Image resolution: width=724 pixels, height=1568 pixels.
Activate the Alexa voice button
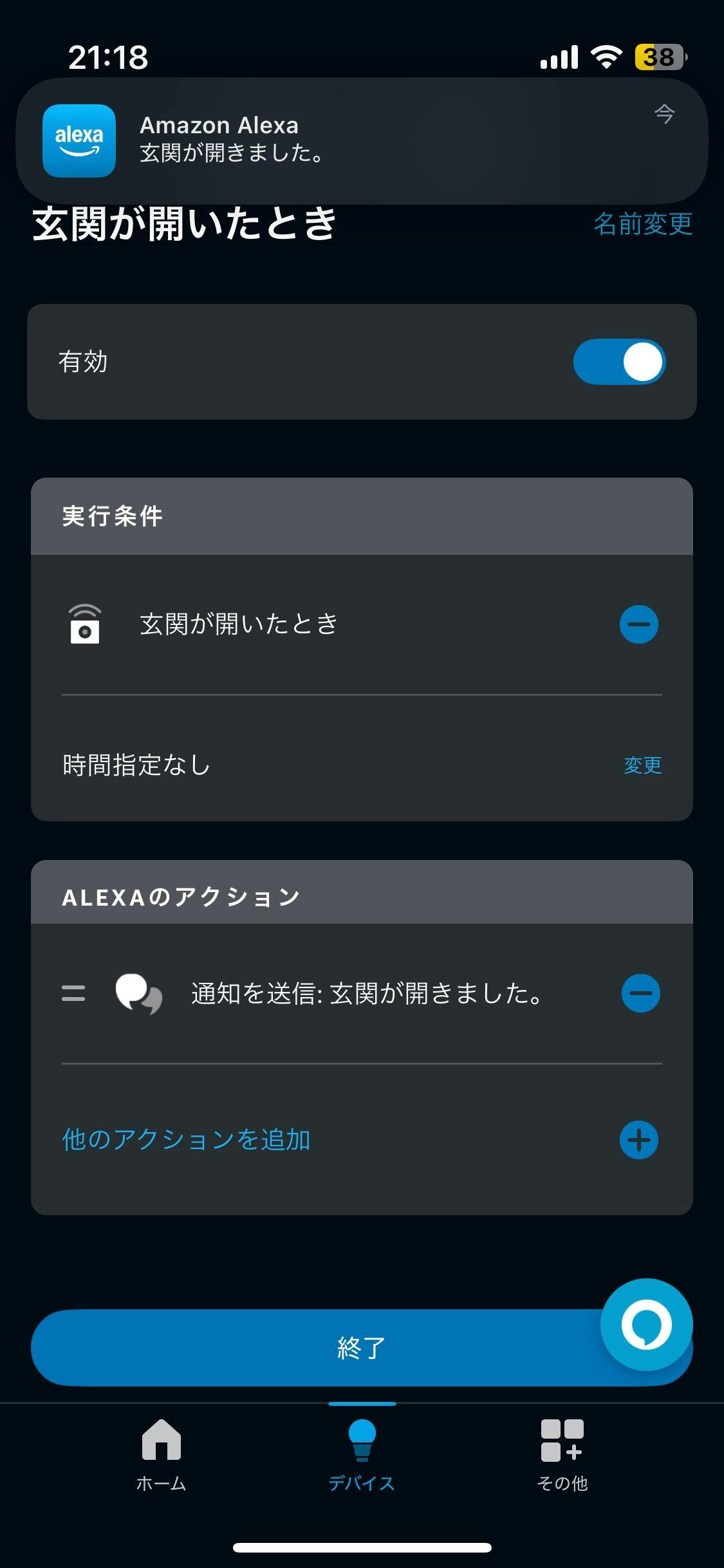(646, 1324)
